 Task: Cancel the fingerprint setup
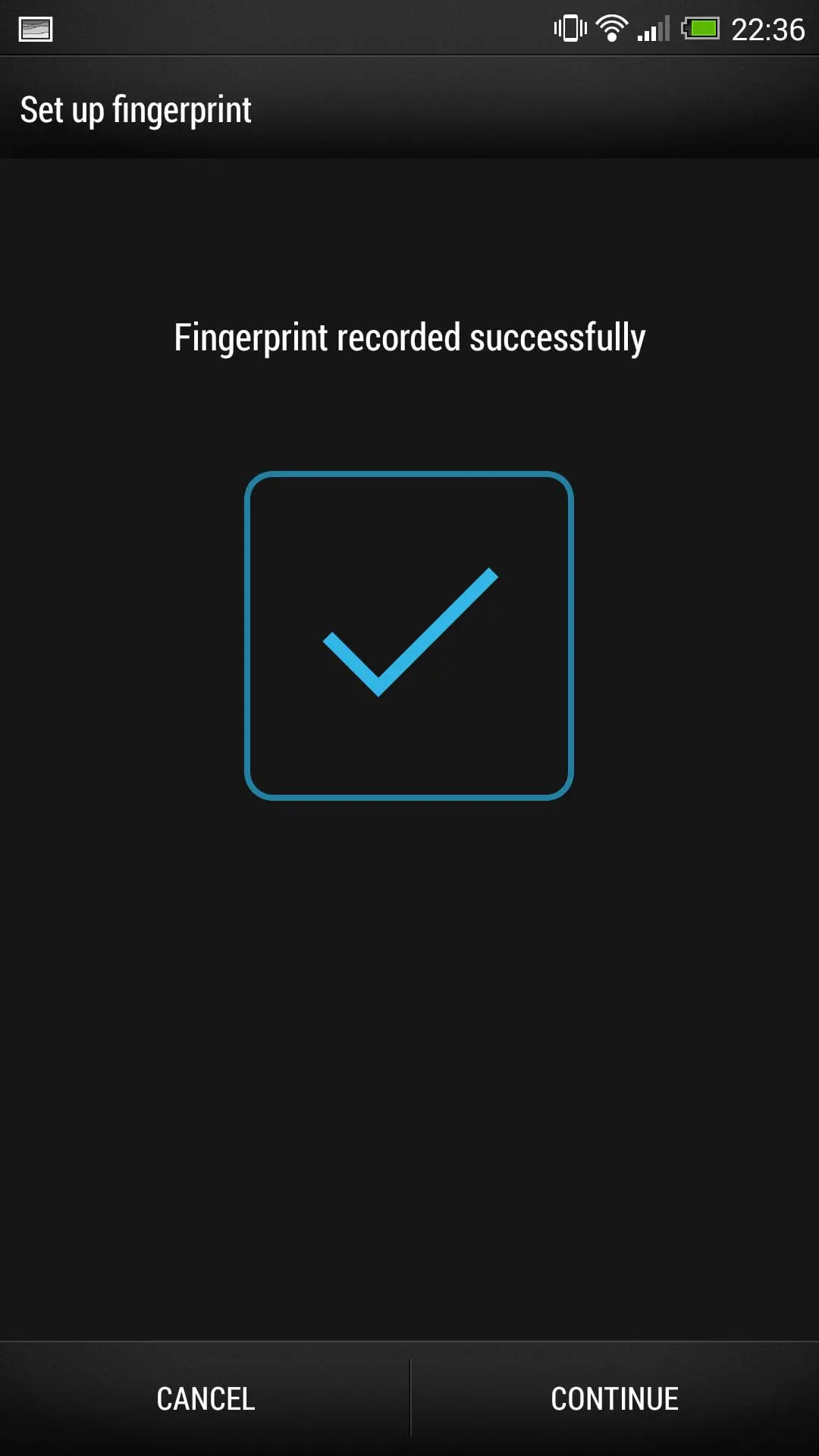tap(205, 1399)
